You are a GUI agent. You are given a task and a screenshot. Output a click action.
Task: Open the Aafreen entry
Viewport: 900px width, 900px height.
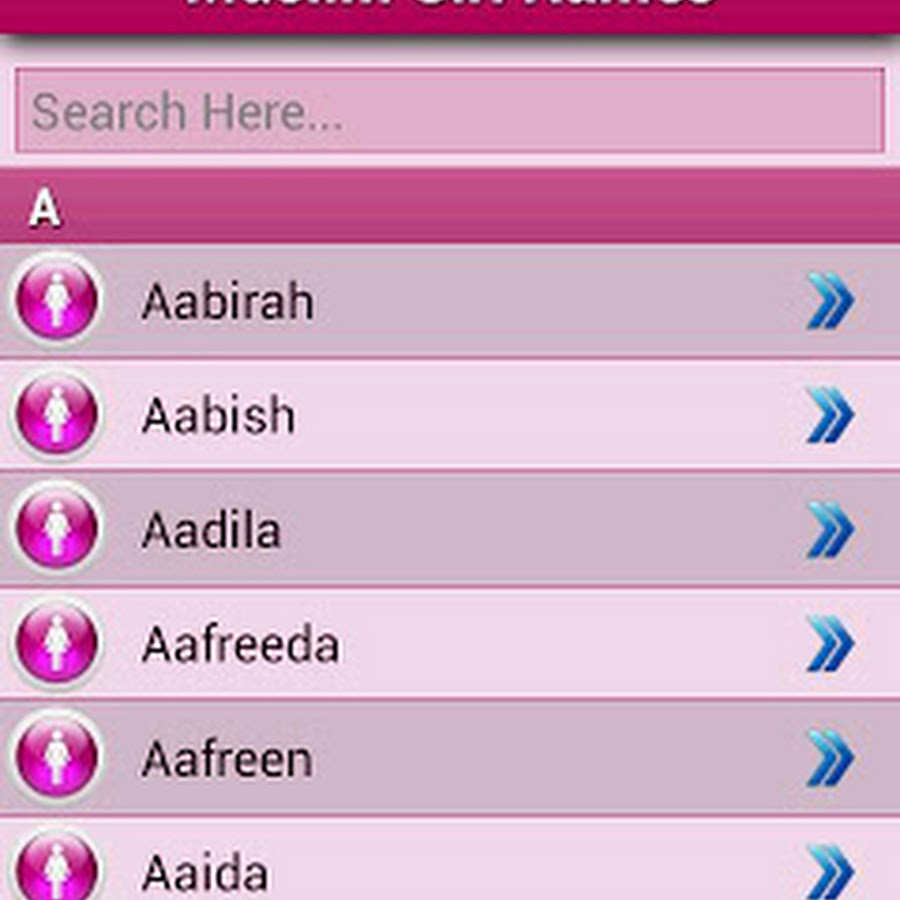[450, 758]
